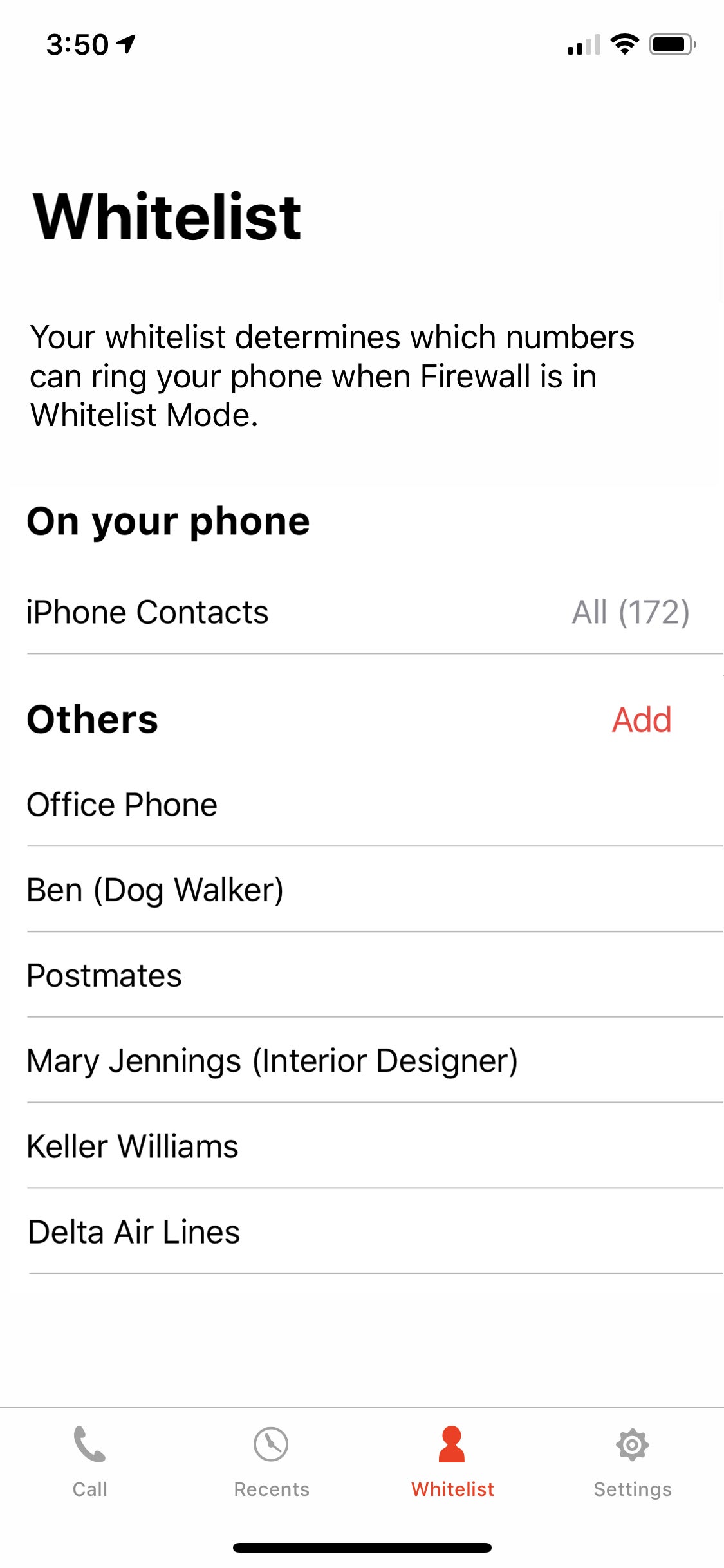
Task: Go to the Recents tab
Action: (x=271, y=1462)
